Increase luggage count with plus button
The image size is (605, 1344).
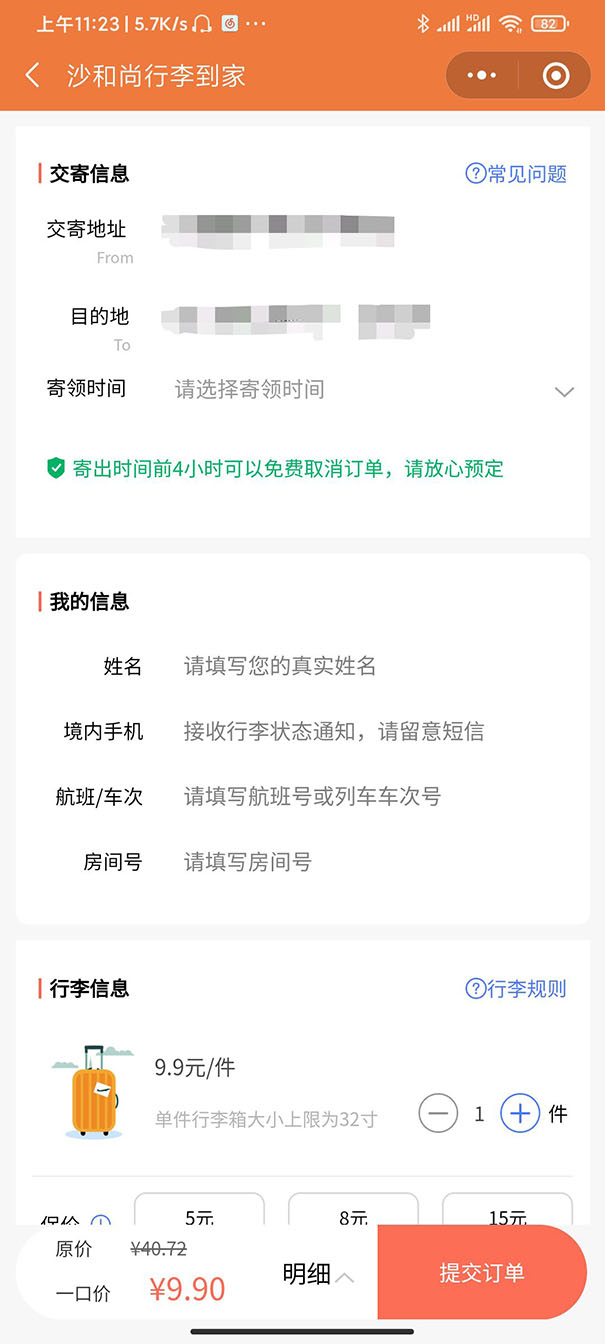tap(520, 1113)
